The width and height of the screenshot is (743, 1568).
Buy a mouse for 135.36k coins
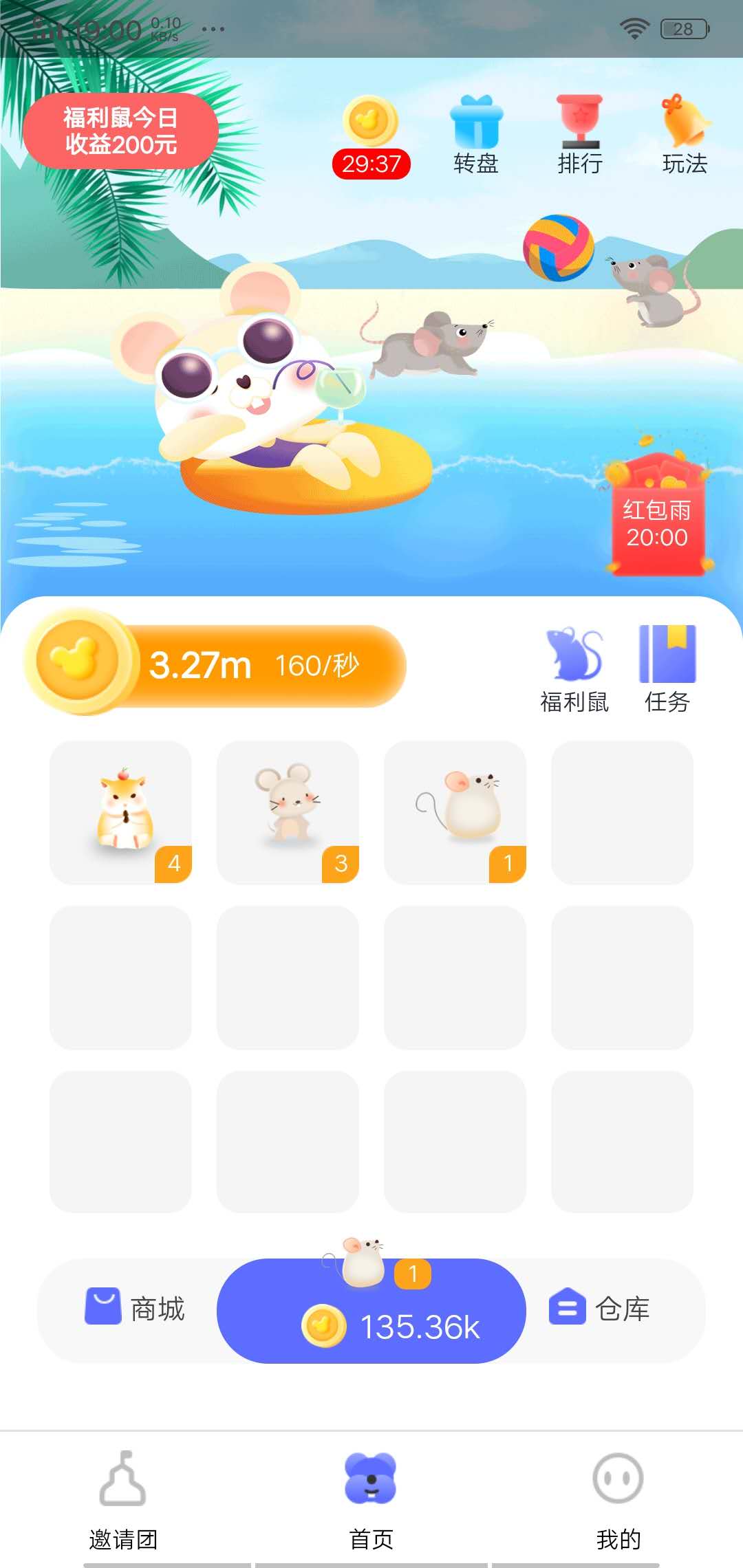[x=371, y=1311]
